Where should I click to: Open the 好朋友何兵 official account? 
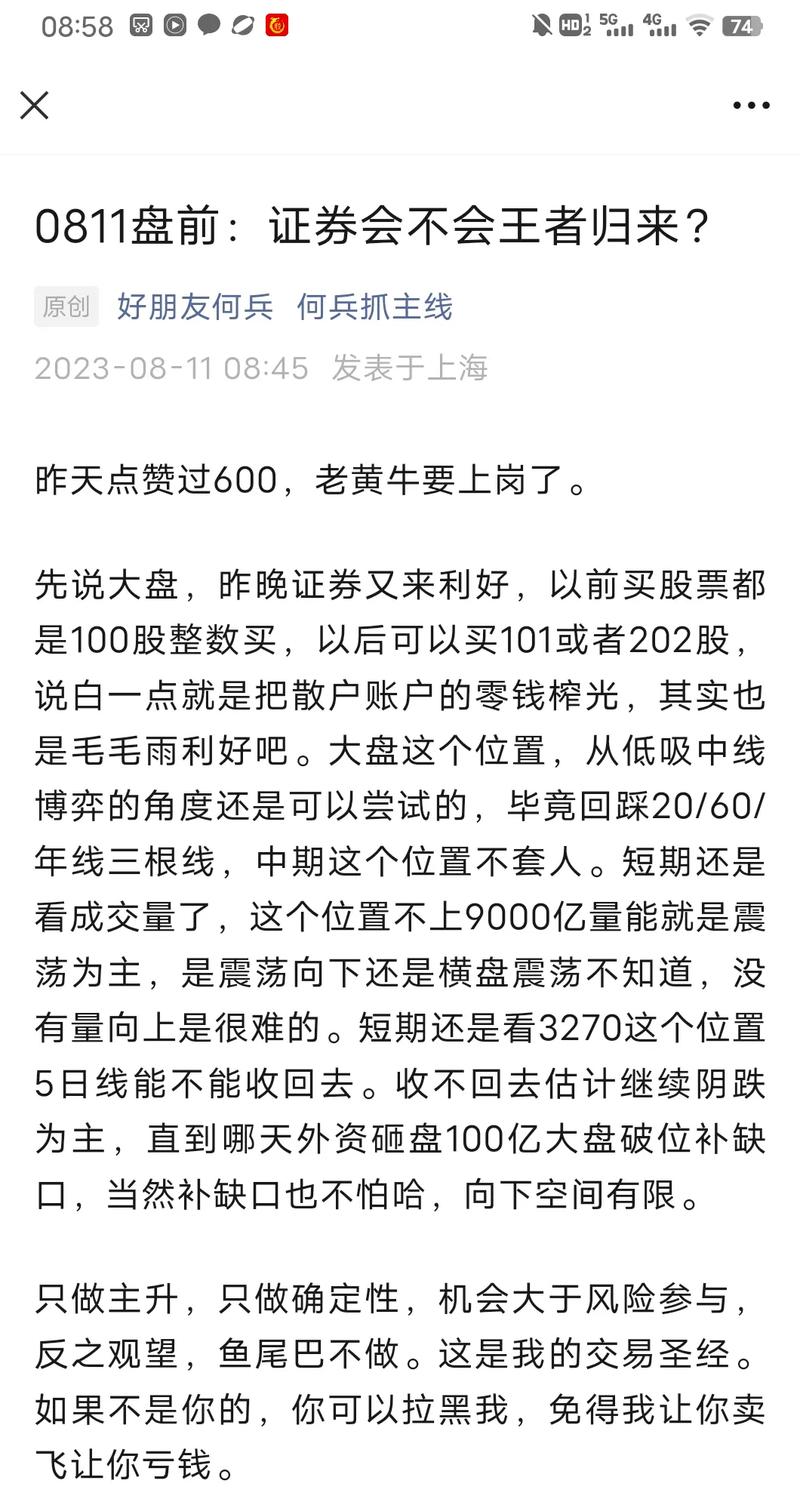(194, 307)
